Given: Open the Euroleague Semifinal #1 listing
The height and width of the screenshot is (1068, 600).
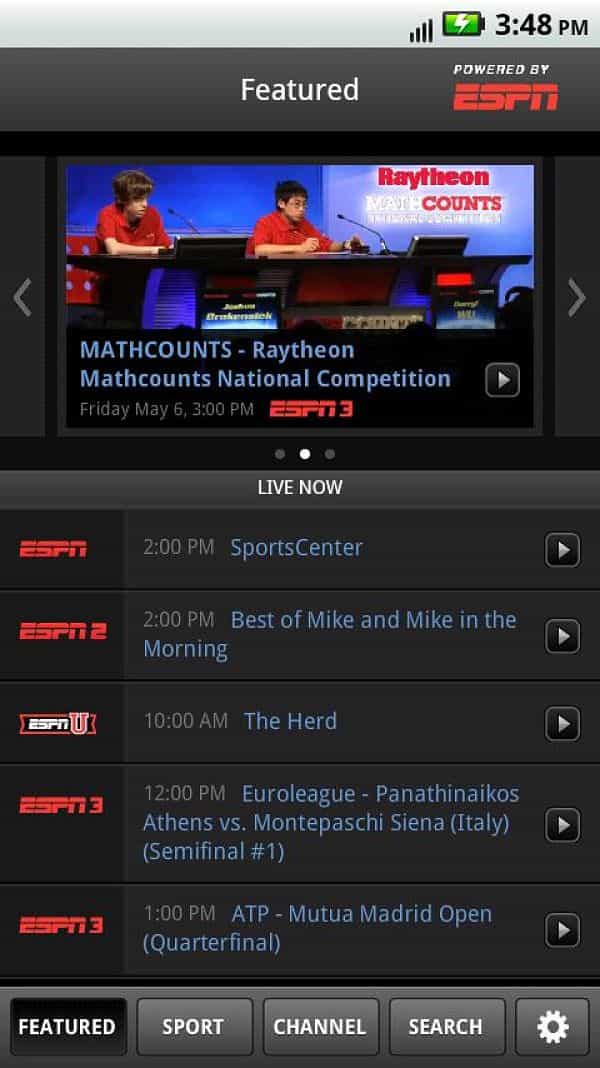Looking at the screenshot, I should 300,824.
